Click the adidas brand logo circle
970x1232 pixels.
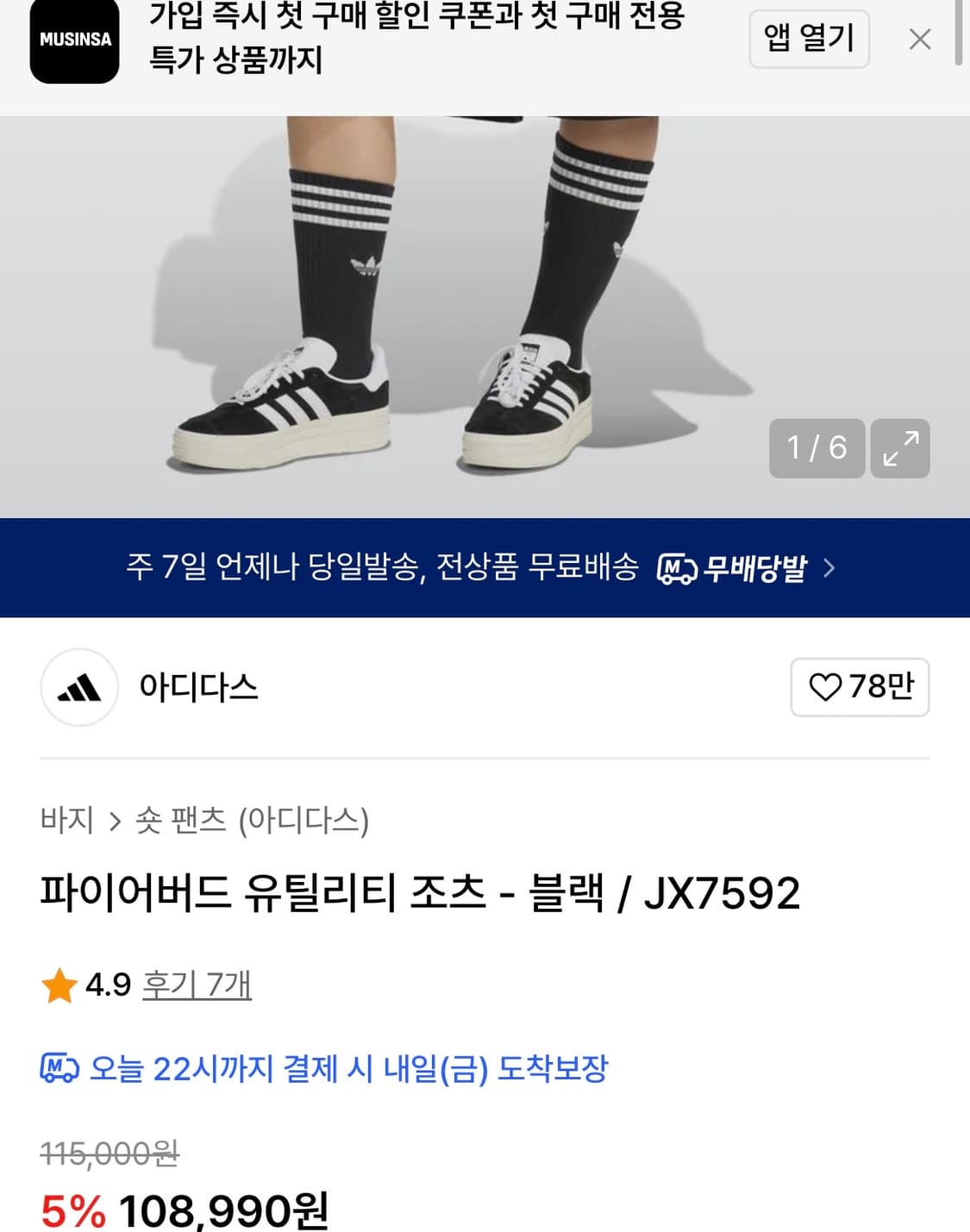[x=78, y=689]
